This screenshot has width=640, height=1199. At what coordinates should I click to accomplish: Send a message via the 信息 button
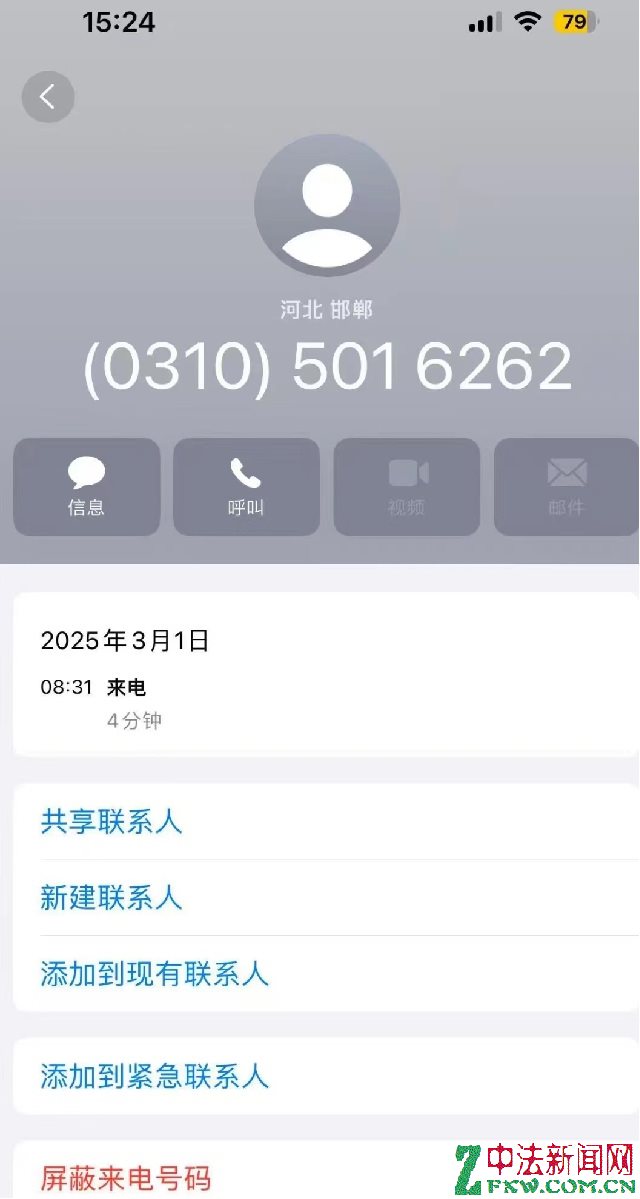[86, 487]
